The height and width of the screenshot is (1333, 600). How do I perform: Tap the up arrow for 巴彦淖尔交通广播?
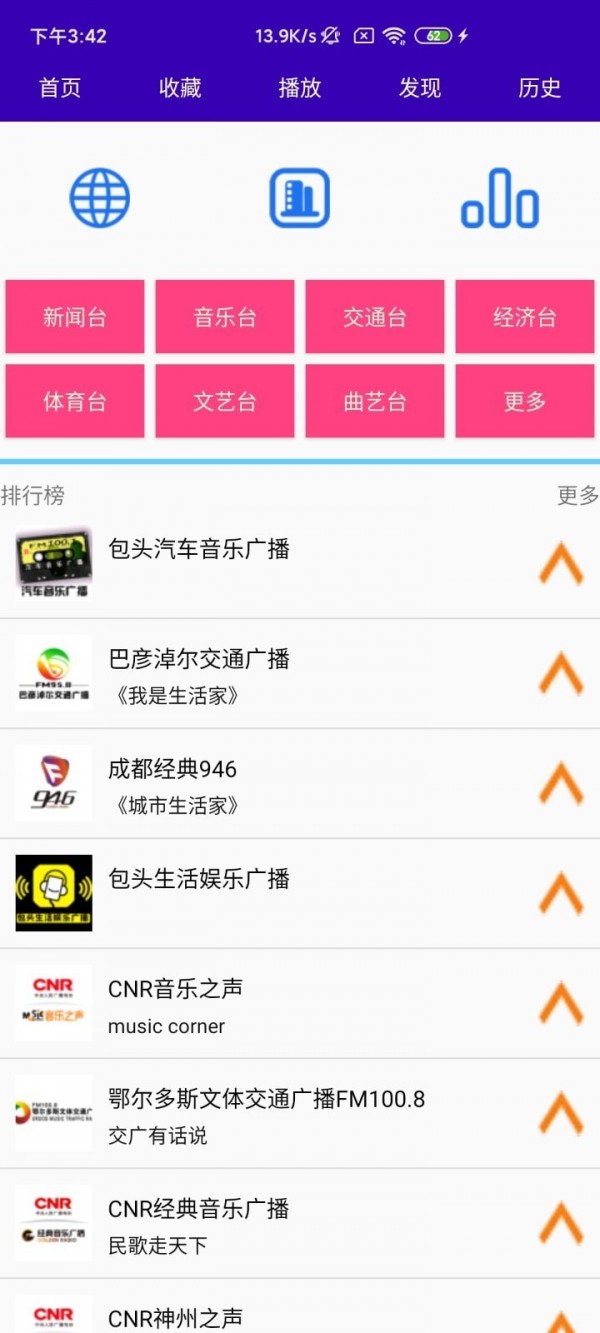(561, 673)
